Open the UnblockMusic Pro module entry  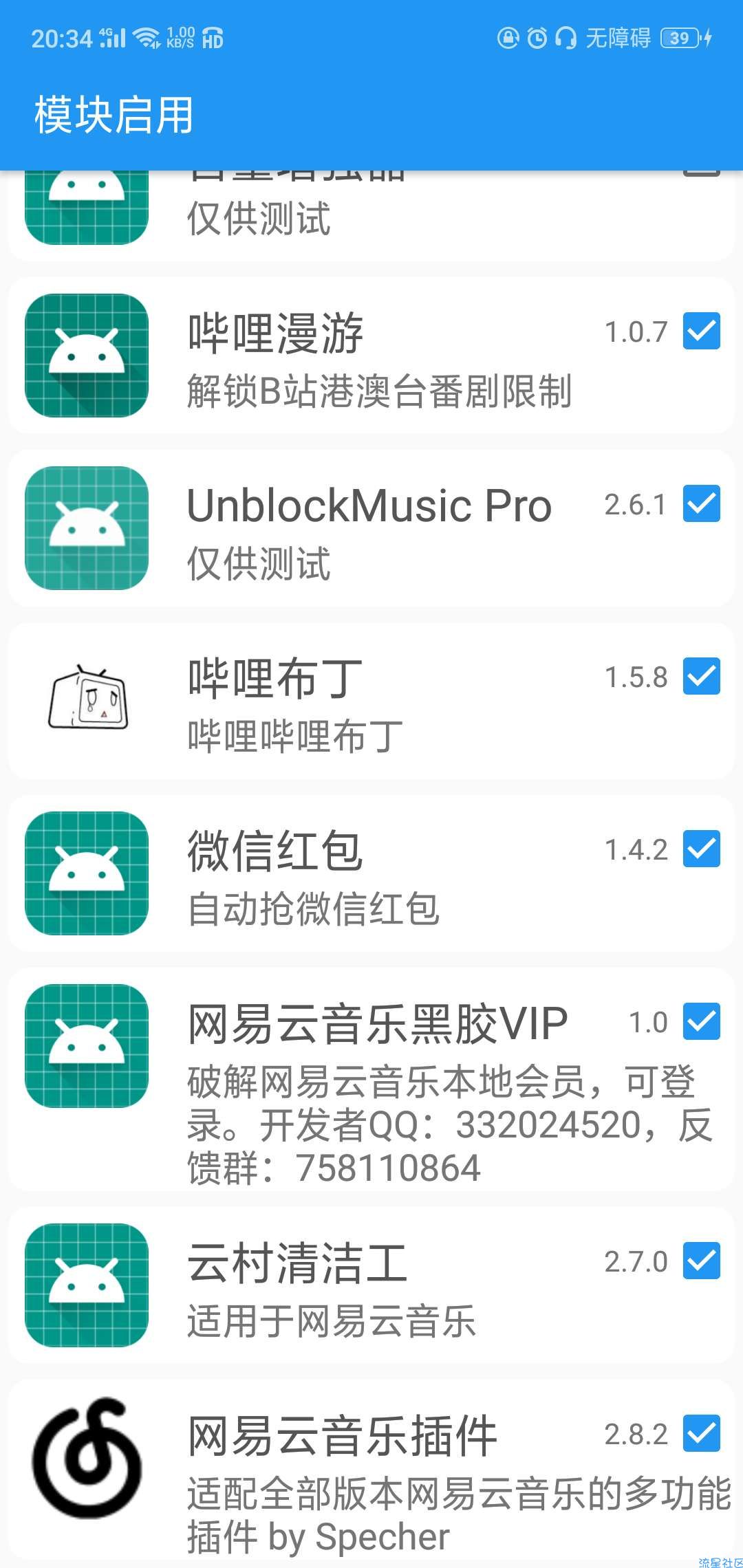click(371, 528)
